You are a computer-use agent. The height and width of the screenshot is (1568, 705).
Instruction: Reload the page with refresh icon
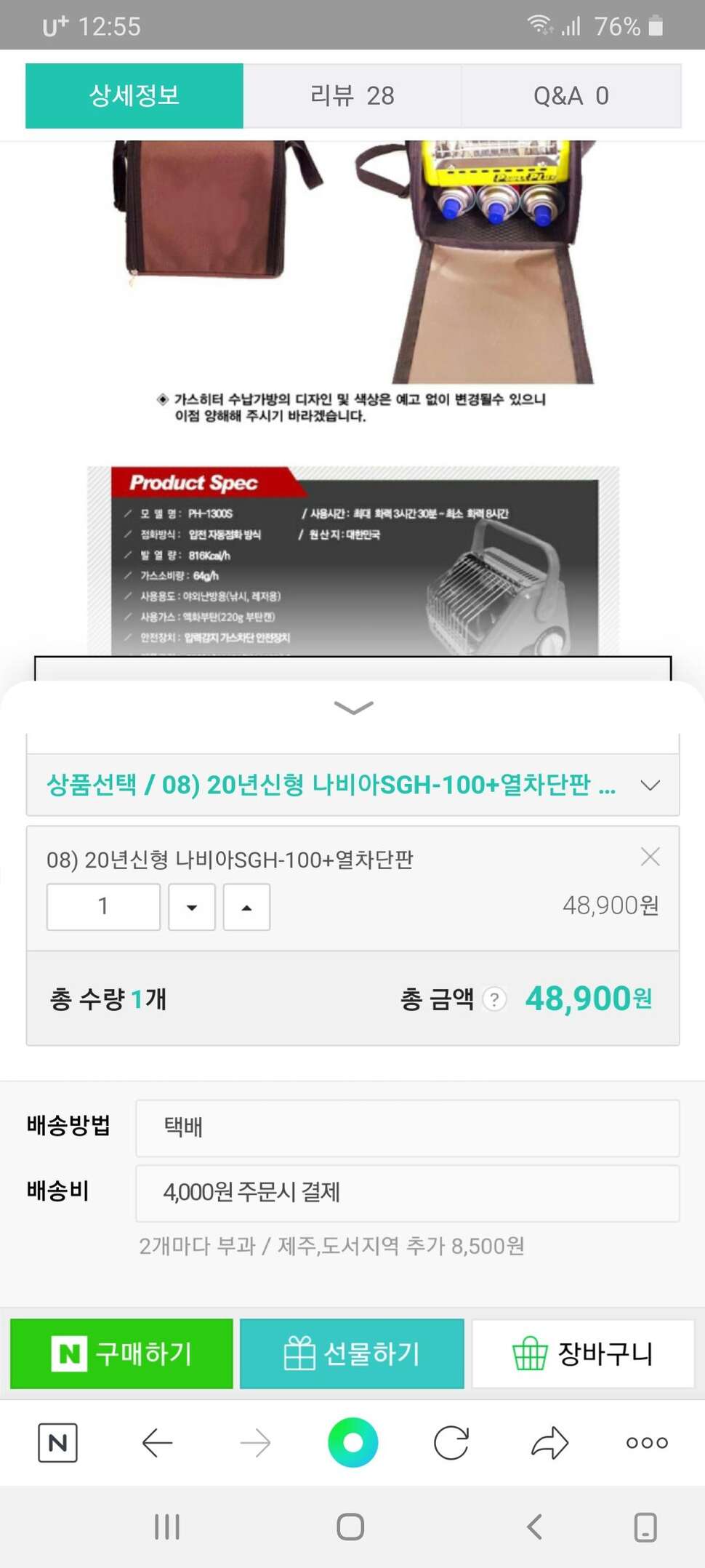tap(451, 1442)
